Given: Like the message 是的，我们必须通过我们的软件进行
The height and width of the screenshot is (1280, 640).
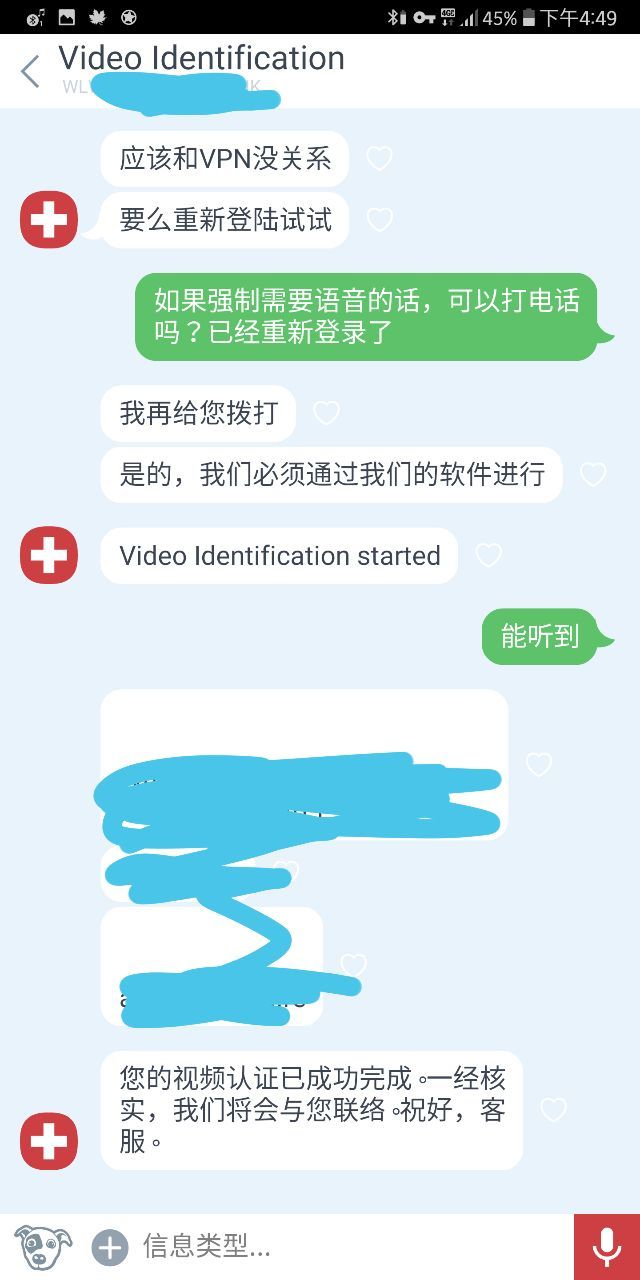Looking at the screenshot, I should tap(593, 474).
